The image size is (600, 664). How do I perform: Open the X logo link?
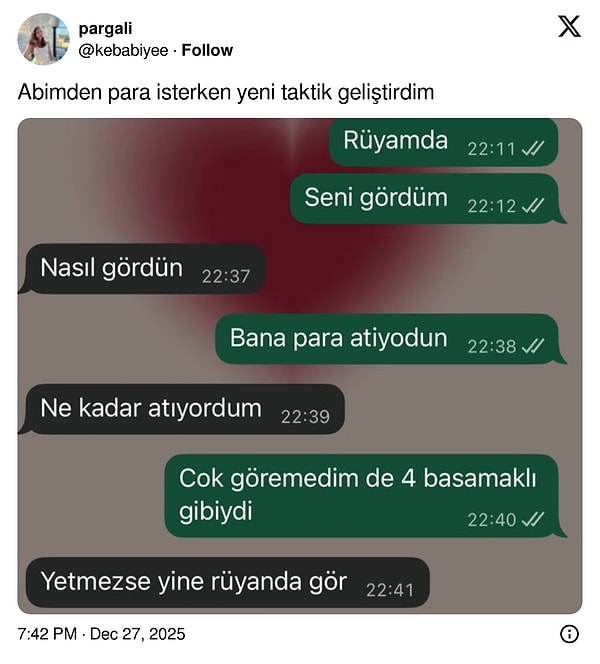(569, 27)
